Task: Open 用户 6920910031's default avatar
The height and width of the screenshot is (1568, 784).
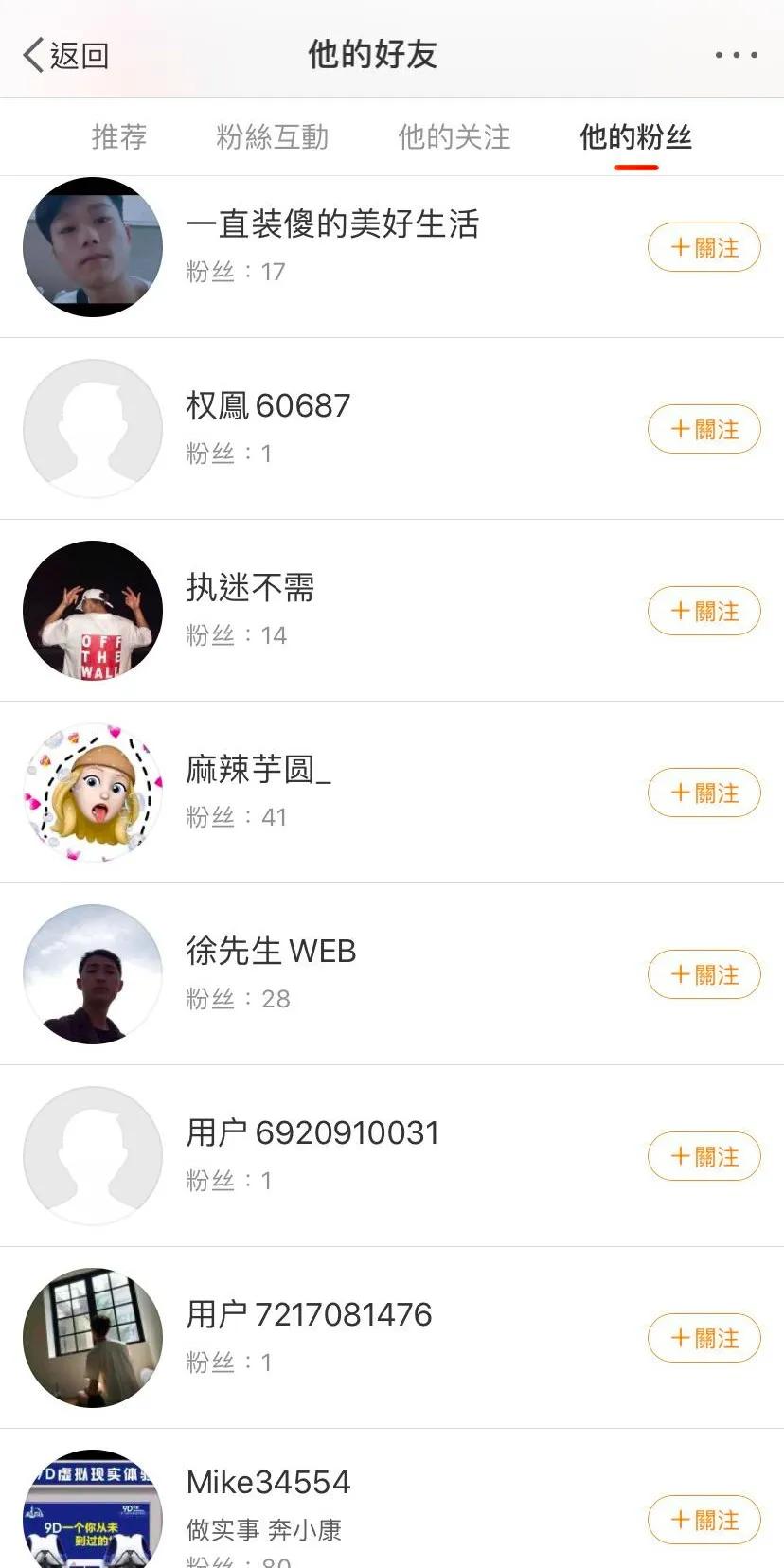Action: 92,1156
